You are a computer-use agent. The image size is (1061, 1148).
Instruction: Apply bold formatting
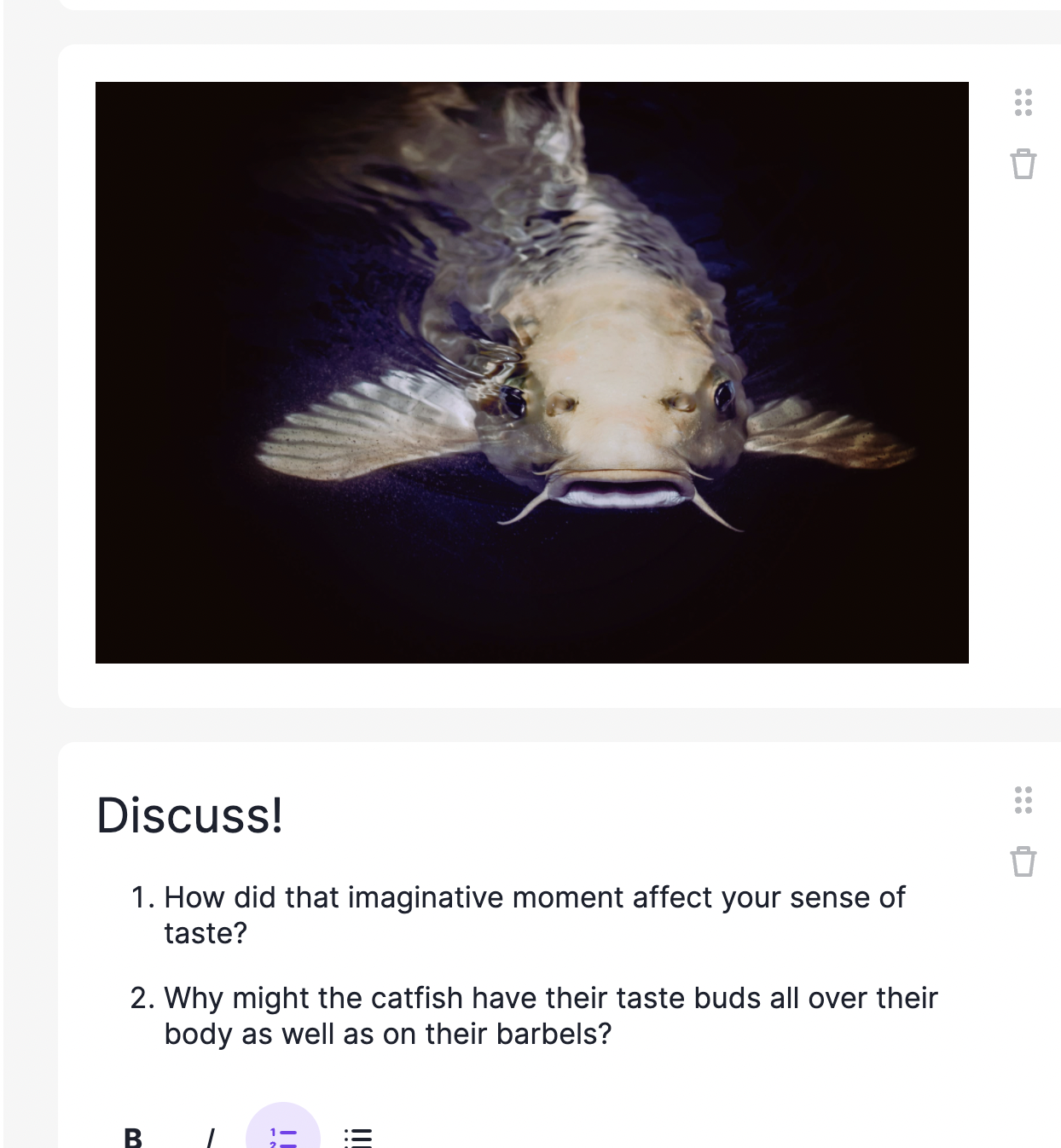[x=133, y=1137]
